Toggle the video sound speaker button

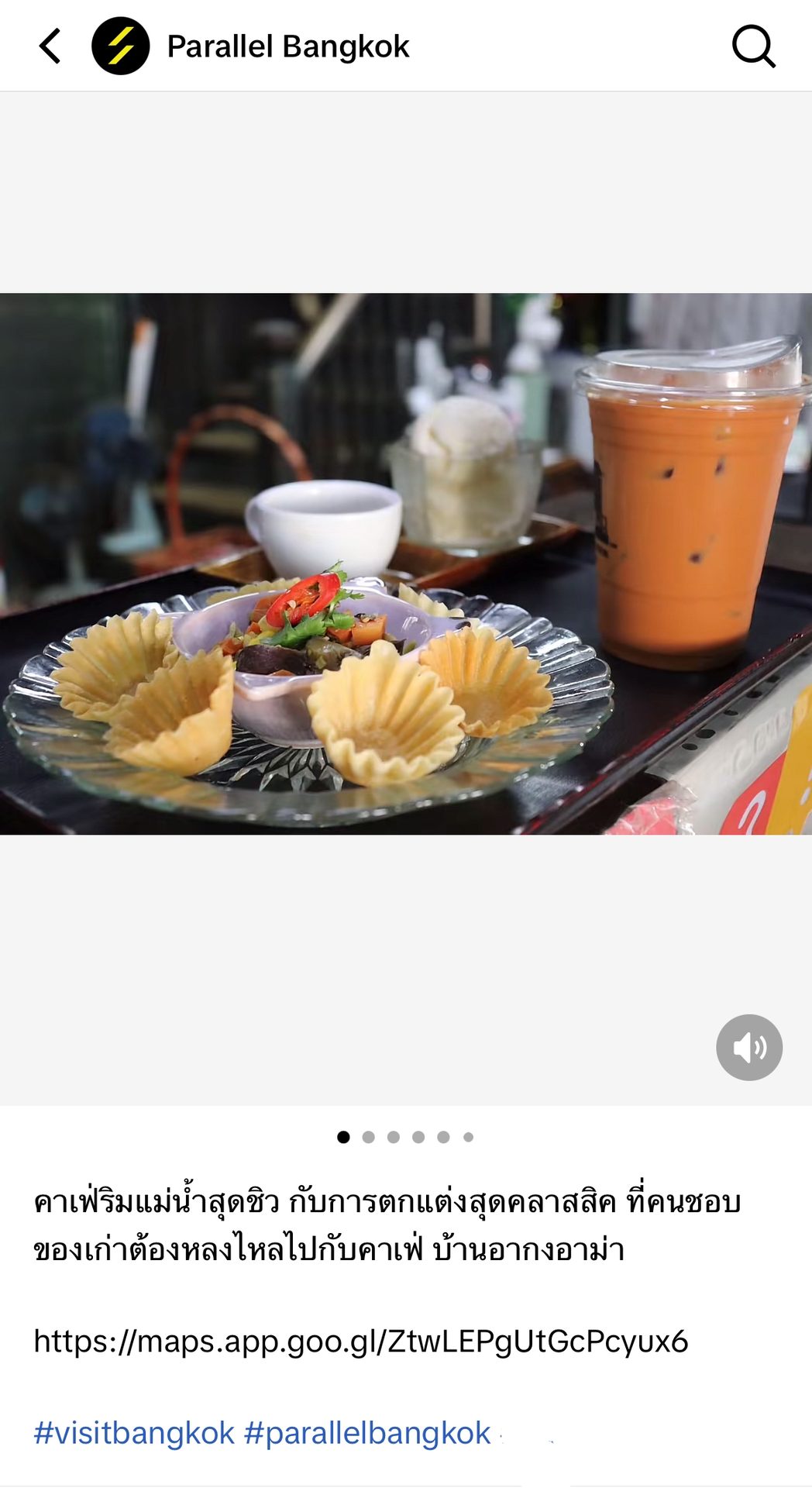point(748,1047)
